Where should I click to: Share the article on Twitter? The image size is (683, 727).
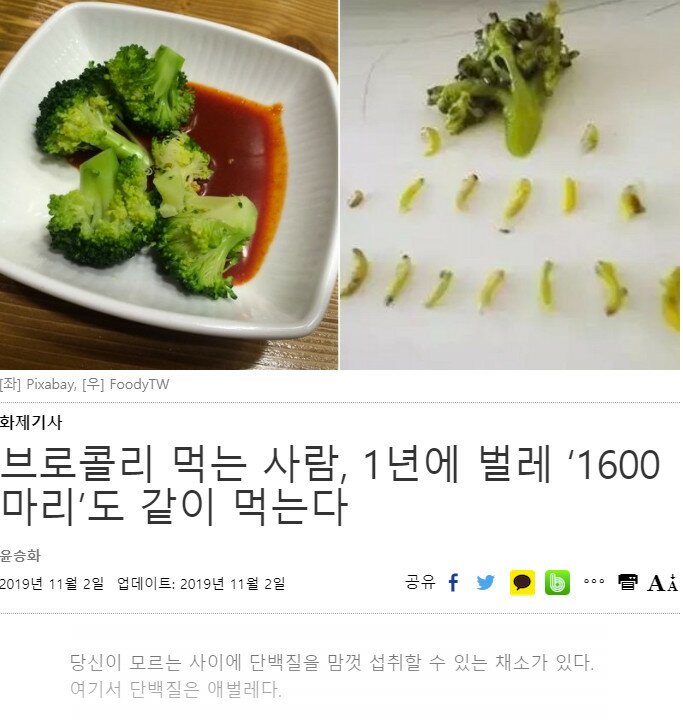(485, 582)
